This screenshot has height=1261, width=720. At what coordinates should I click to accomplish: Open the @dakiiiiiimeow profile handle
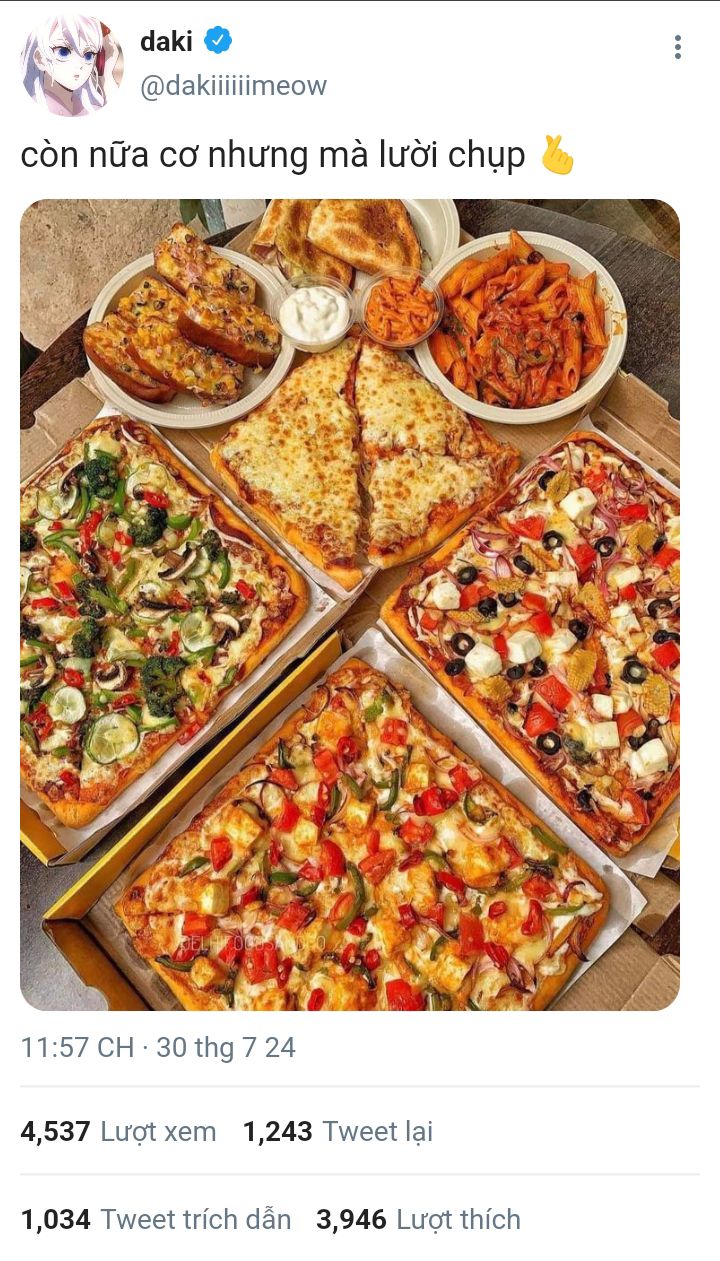click(x=233, y=86)
